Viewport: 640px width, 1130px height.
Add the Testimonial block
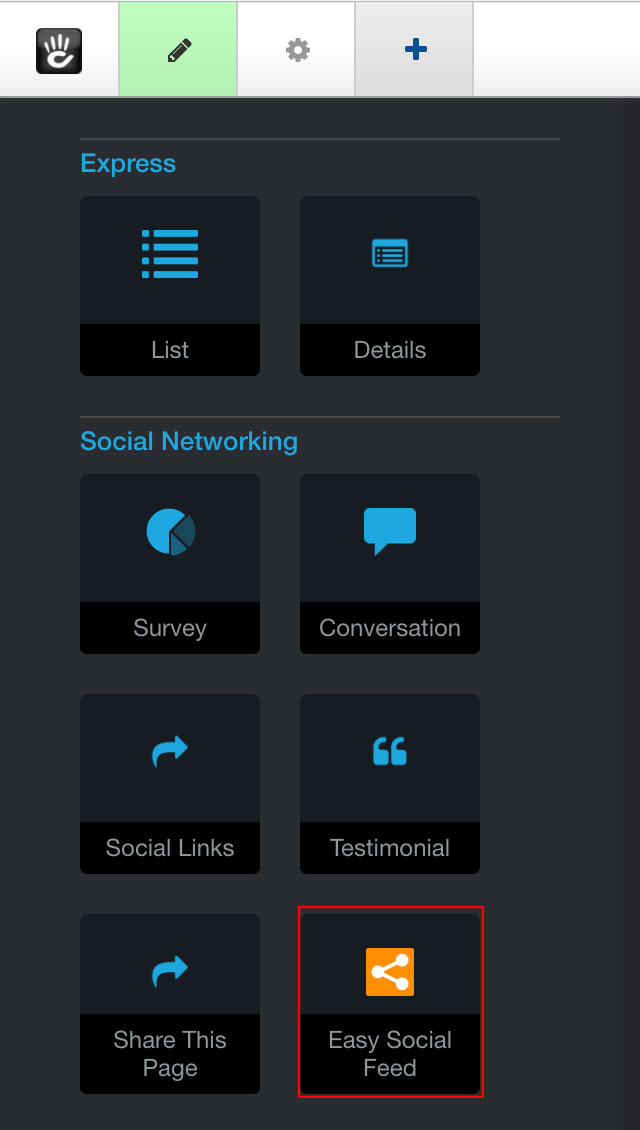[390, 784]
